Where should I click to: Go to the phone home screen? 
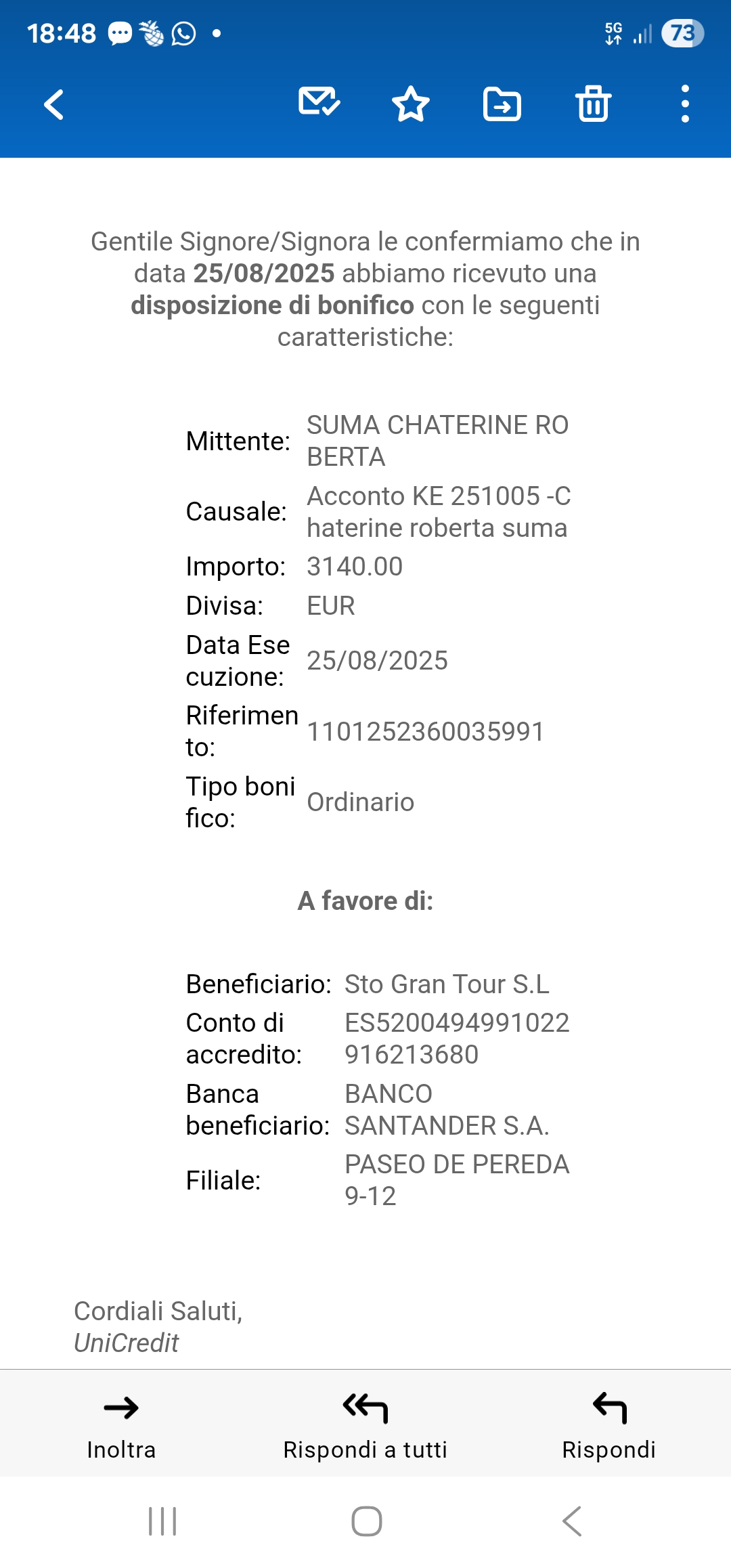[x=366, y=1521]
